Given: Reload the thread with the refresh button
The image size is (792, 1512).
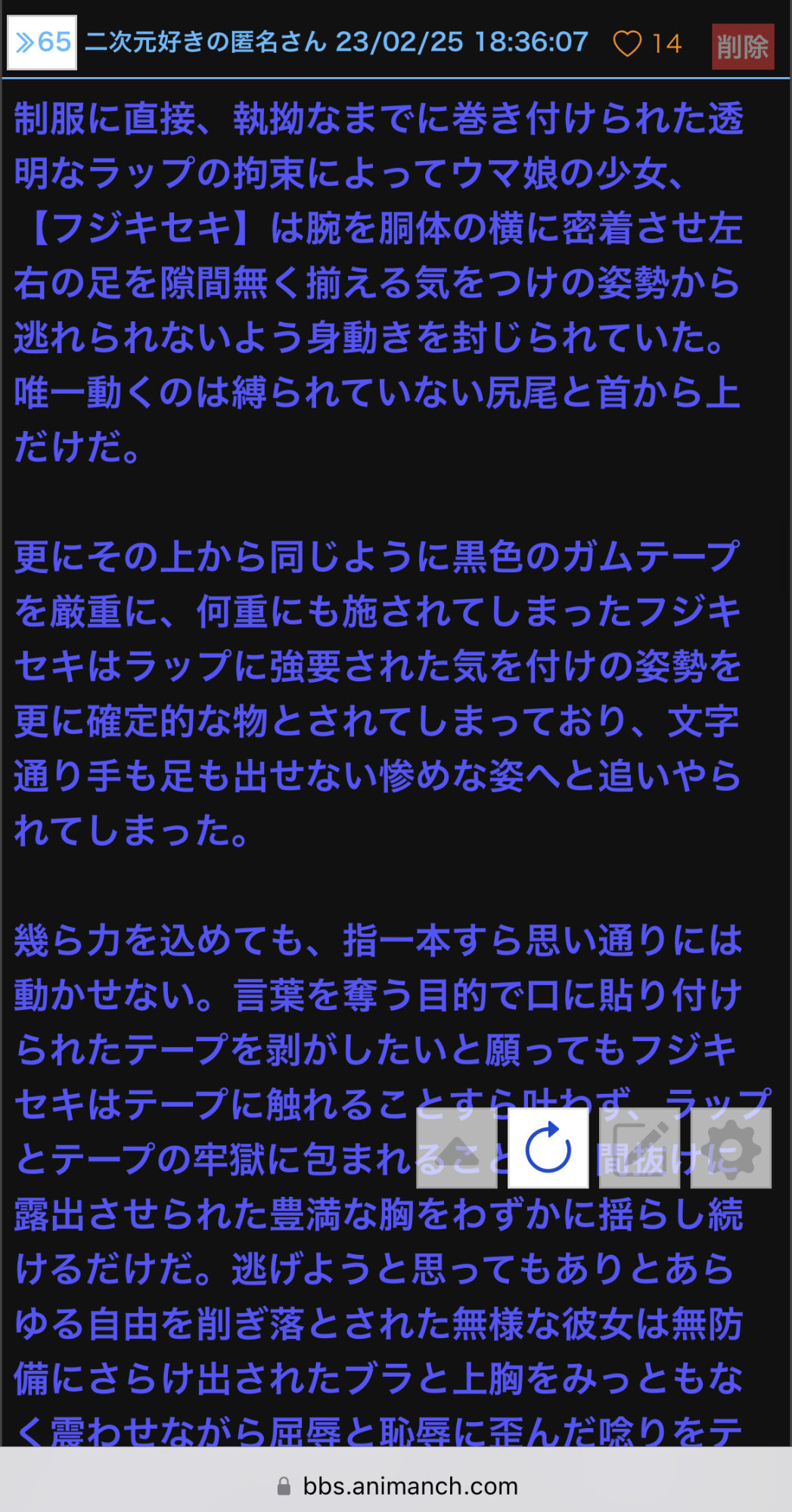Looking at the screenshot, I should (x=548, y=1148).
